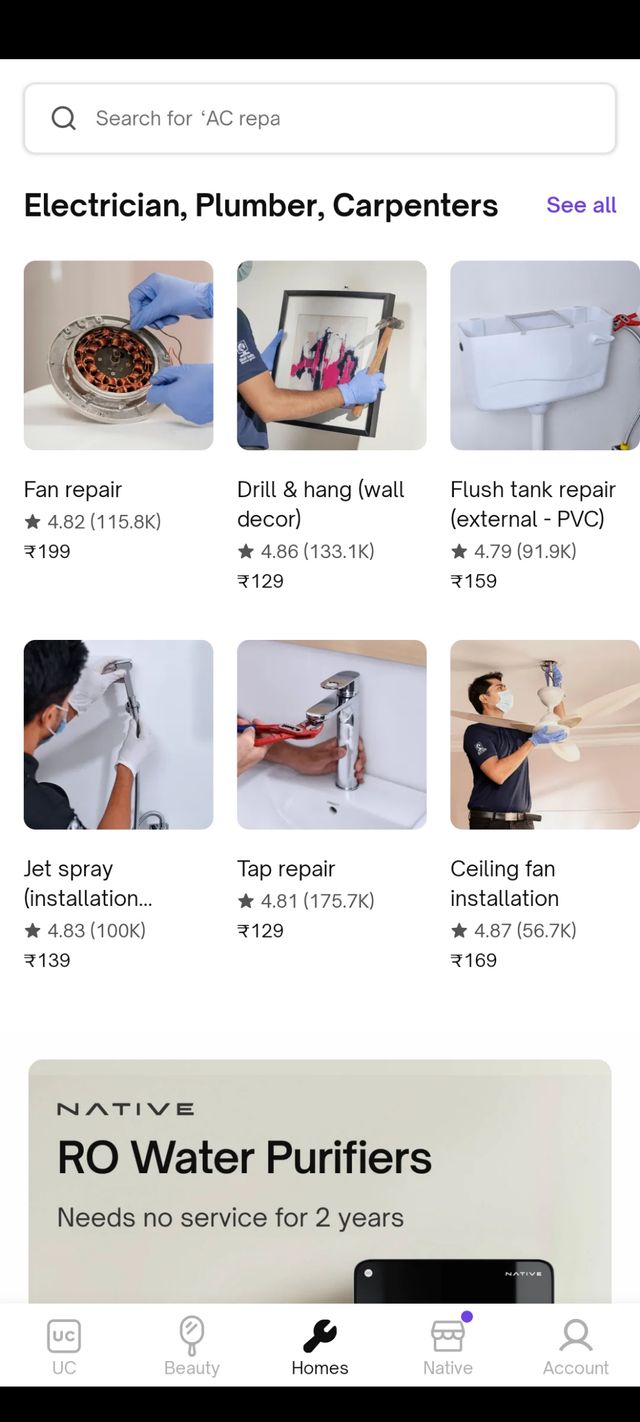Choose the Tap repair service card
The height and width of the screenshot is (1422, 640).
pyautogui.click(x=331, y=735)
